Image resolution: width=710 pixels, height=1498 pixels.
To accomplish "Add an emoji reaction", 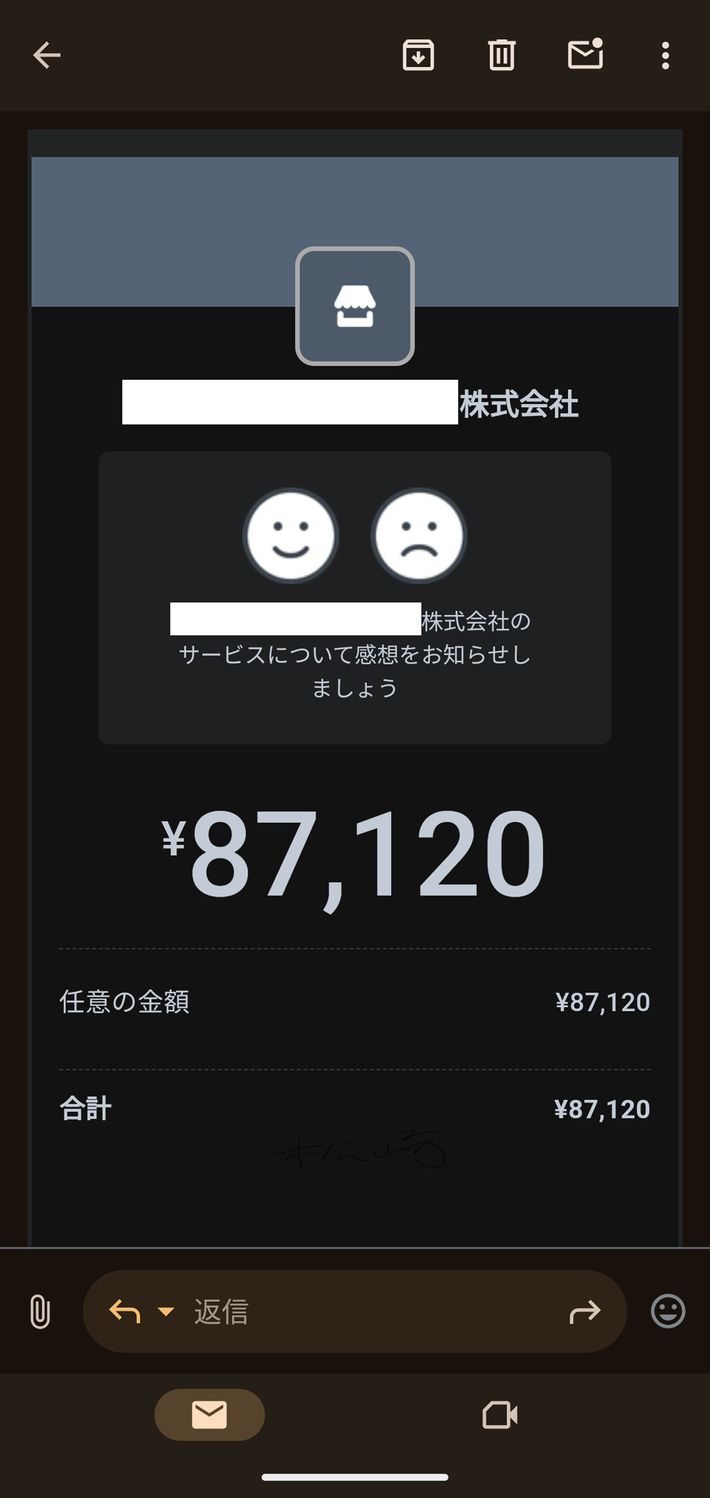I will 668,1311.
